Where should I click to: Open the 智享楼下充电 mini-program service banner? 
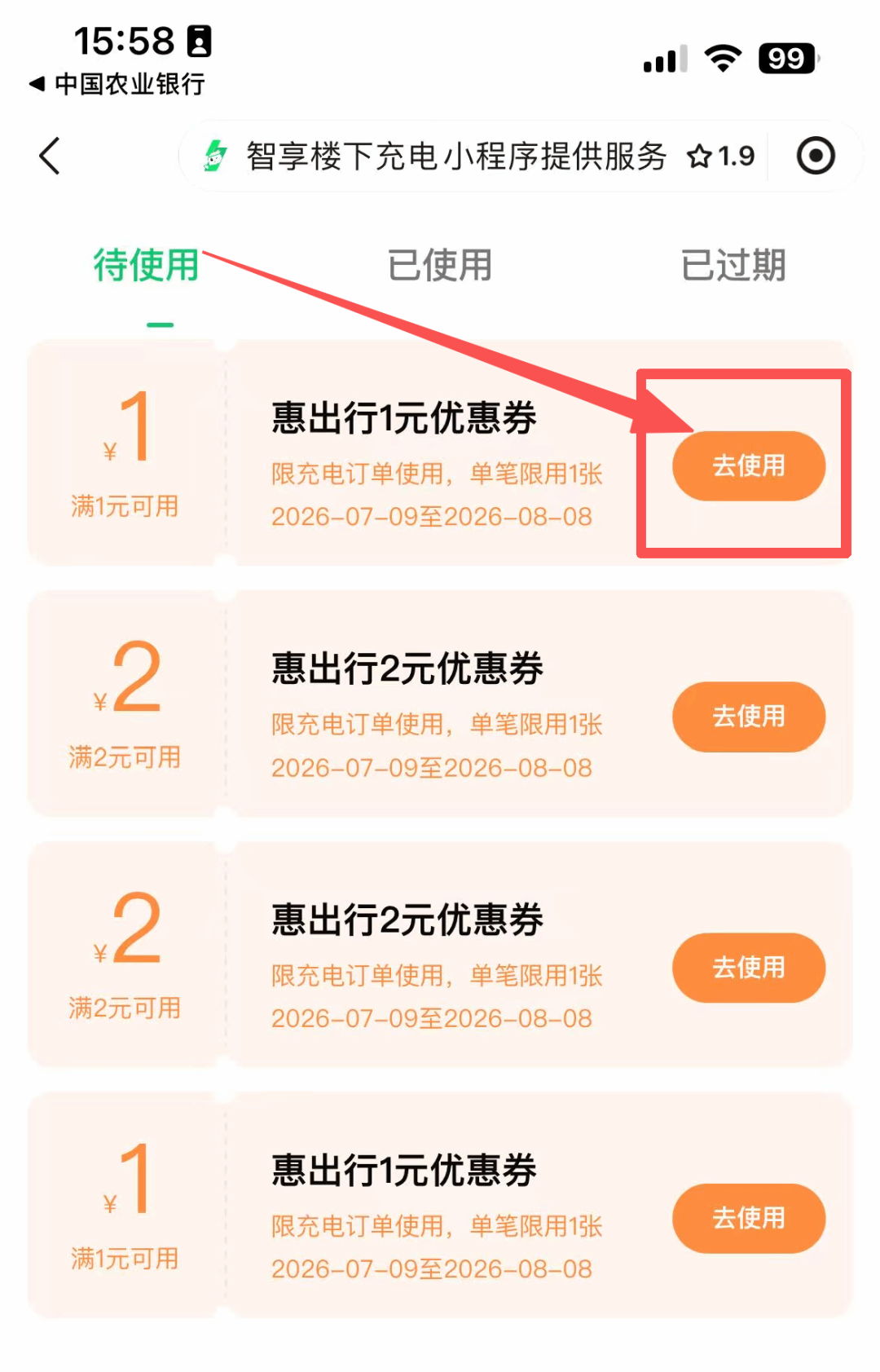coord(477,156)
